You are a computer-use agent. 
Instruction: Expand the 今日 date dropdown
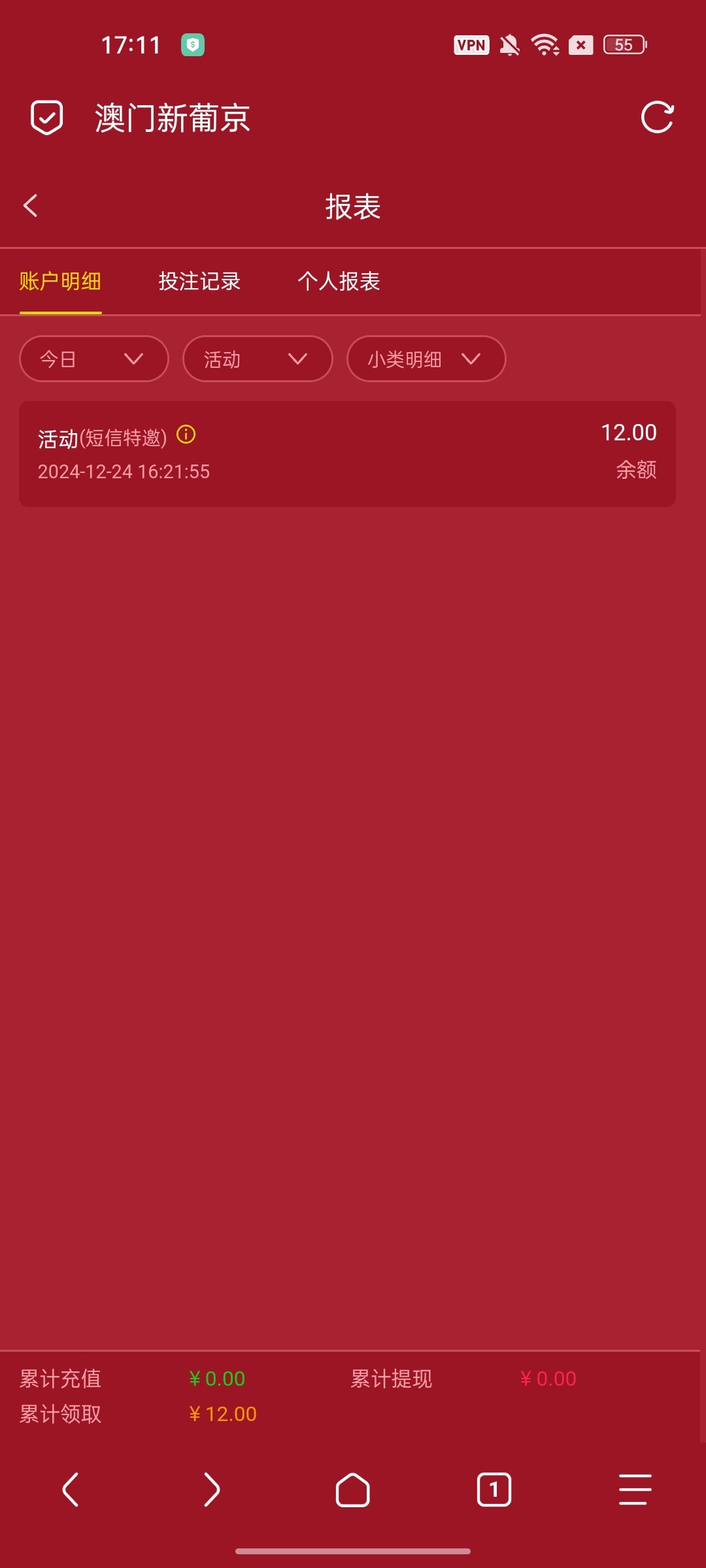click(x=94, y=359)
